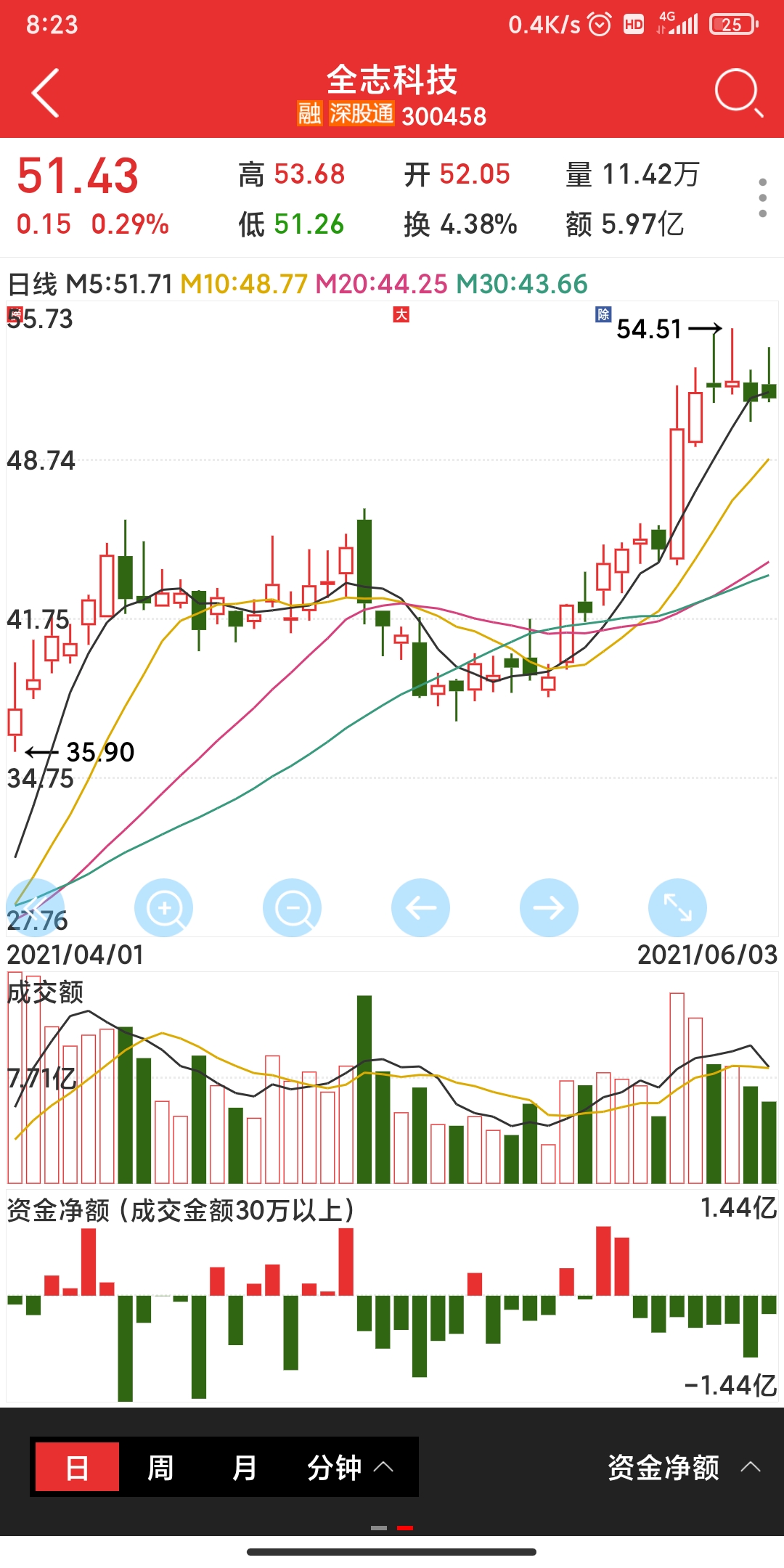
Task: Switch to the 月 monthly chart
Action: click(x=244, y=1467)
